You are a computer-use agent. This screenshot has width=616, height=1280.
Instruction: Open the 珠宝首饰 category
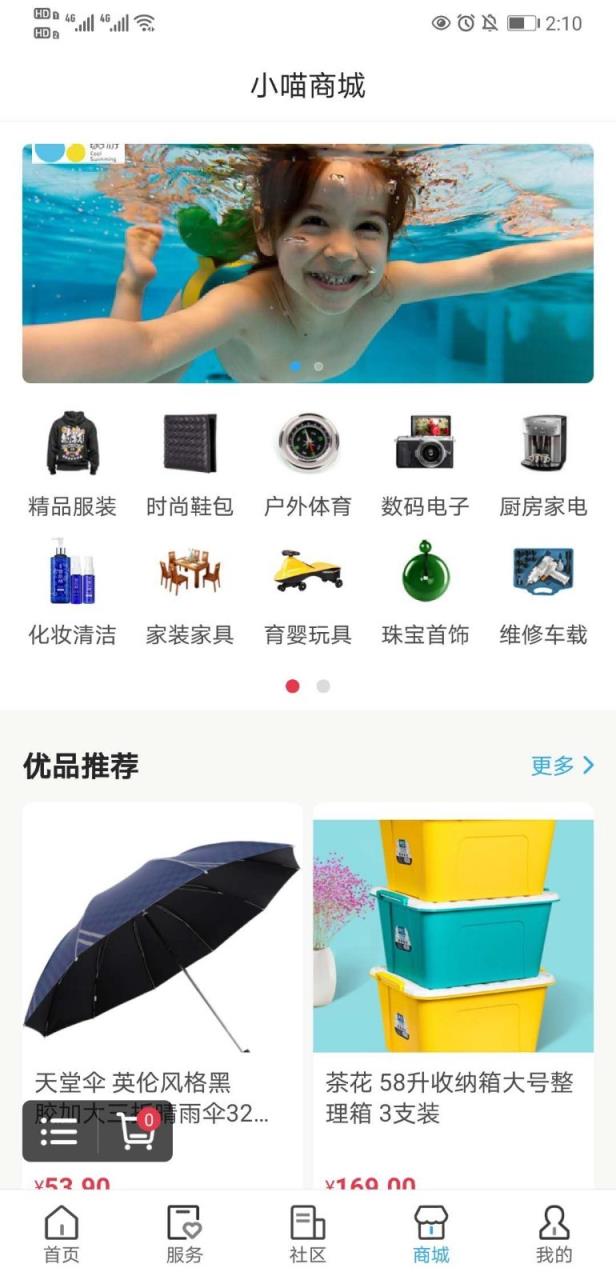(x=425, y=592)
